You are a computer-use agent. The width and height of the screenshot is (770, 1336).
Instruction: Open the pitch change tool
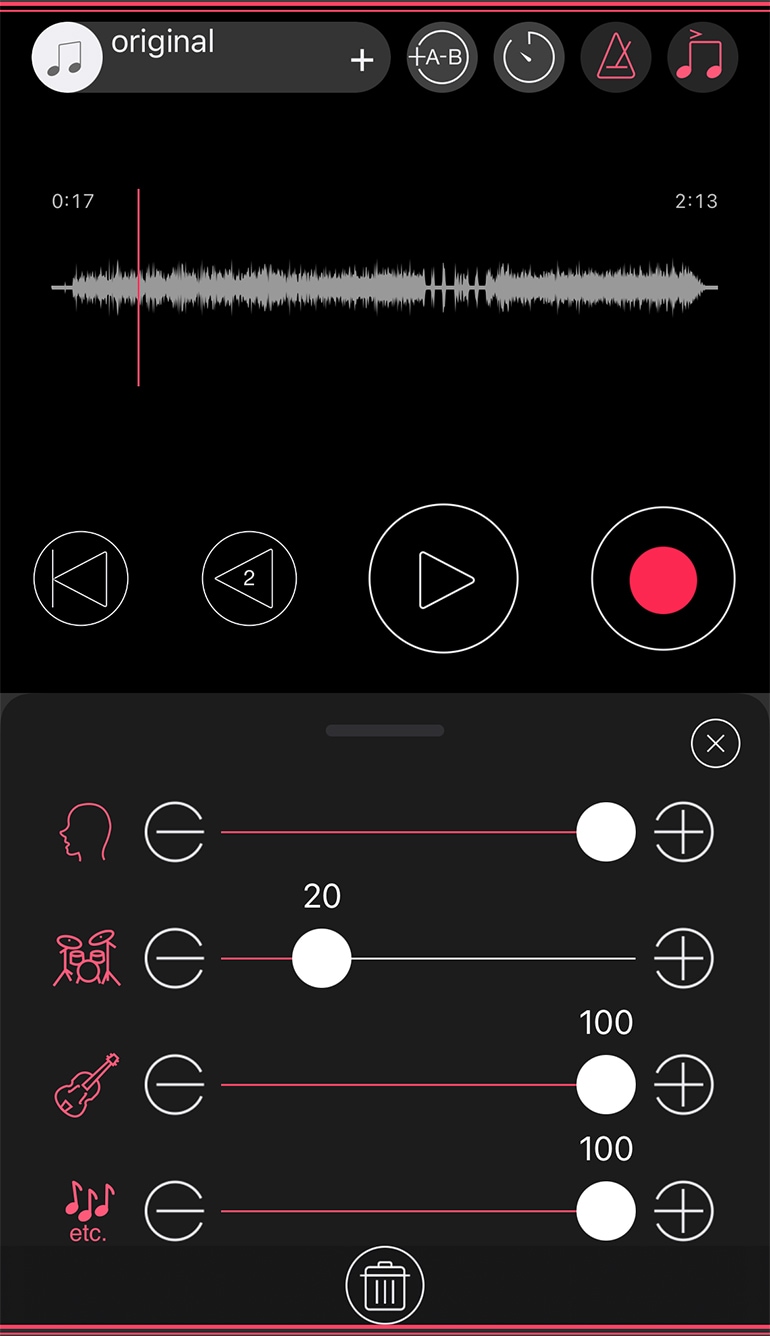[702, 57]
